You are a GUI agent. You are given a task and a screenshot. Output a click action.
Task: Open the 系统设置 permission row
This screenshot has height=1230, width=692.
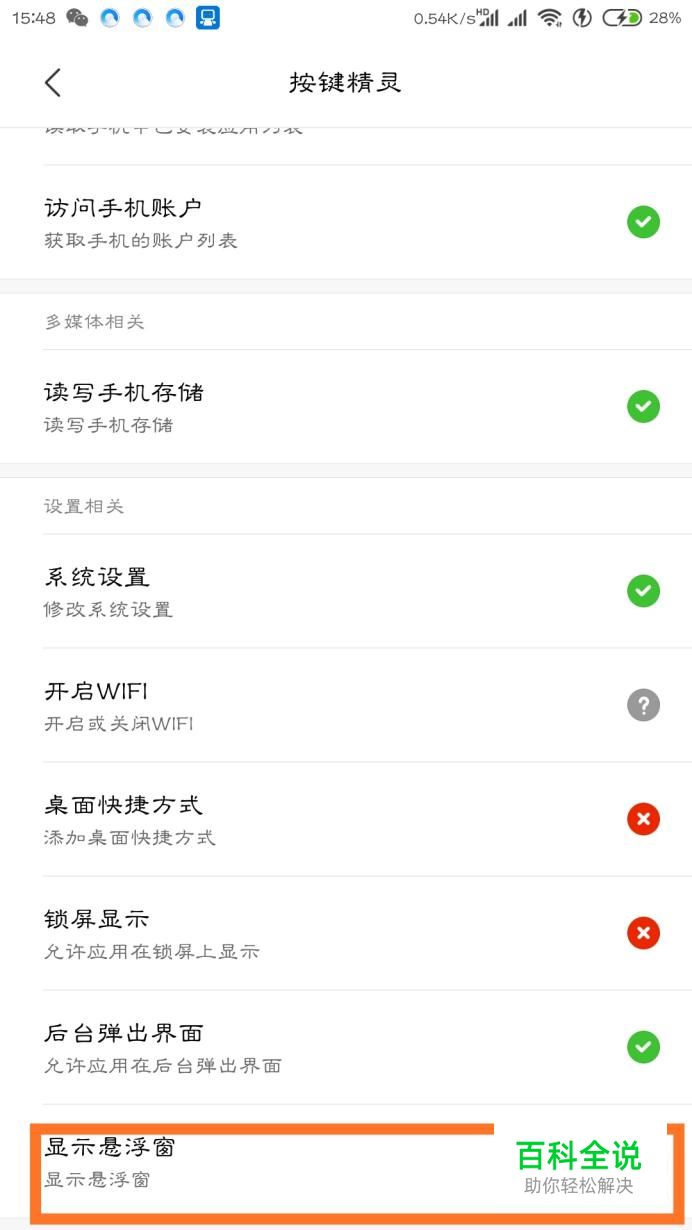346,591
